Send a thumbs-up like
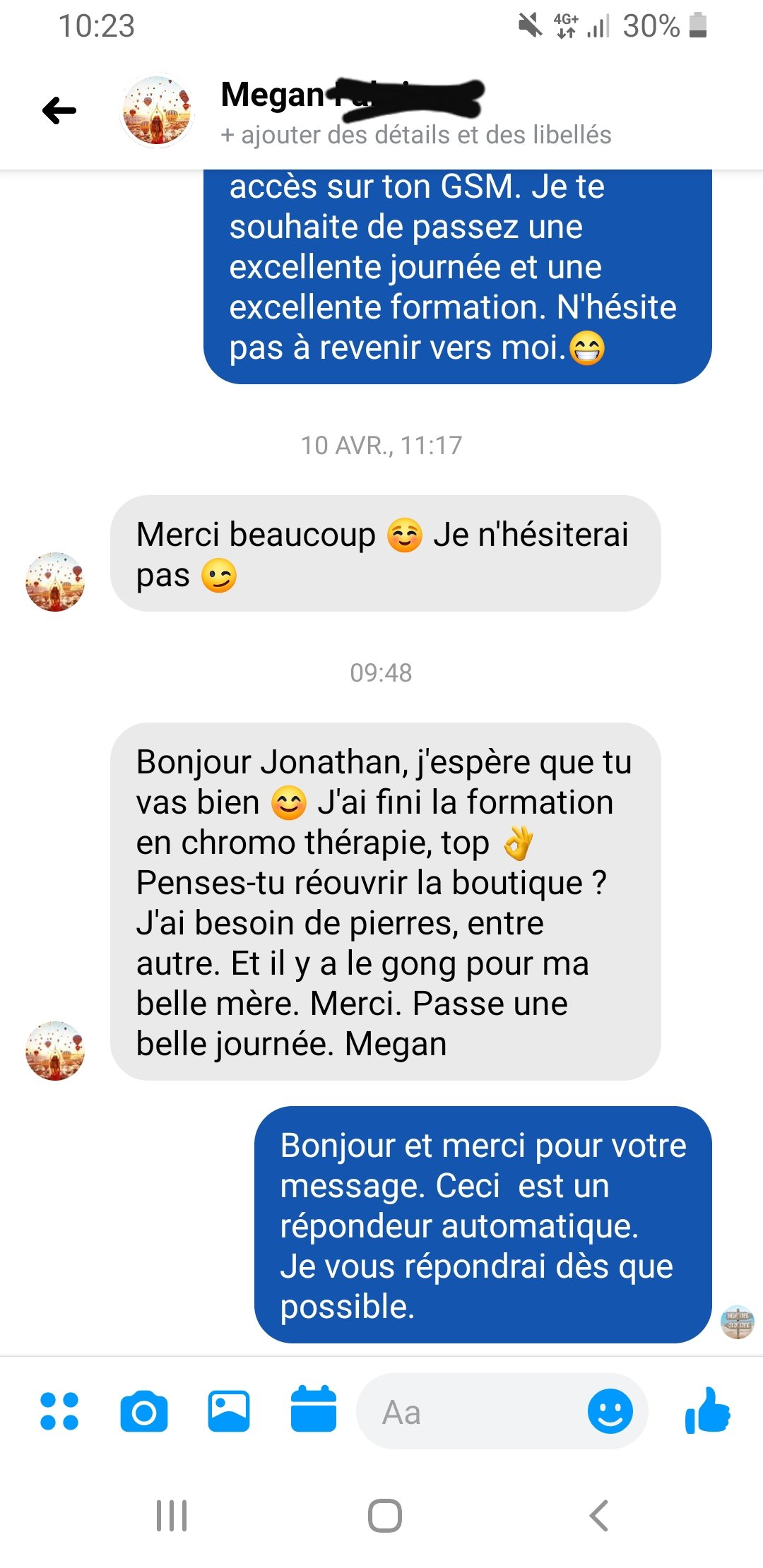Image resolution: width=763 pixels, height=1568 pixels. pos(708,1410)
